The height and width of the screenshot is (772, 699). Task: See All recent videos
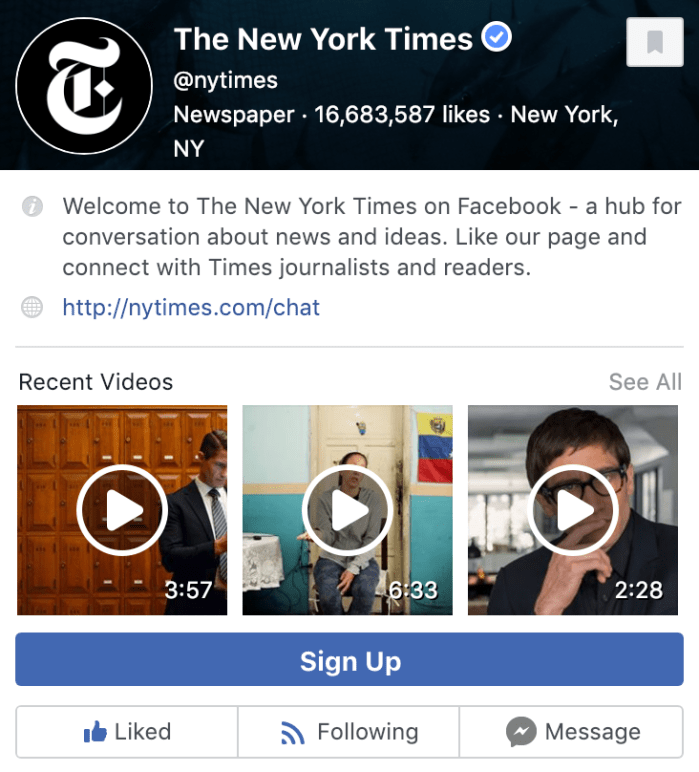[645, 382]
